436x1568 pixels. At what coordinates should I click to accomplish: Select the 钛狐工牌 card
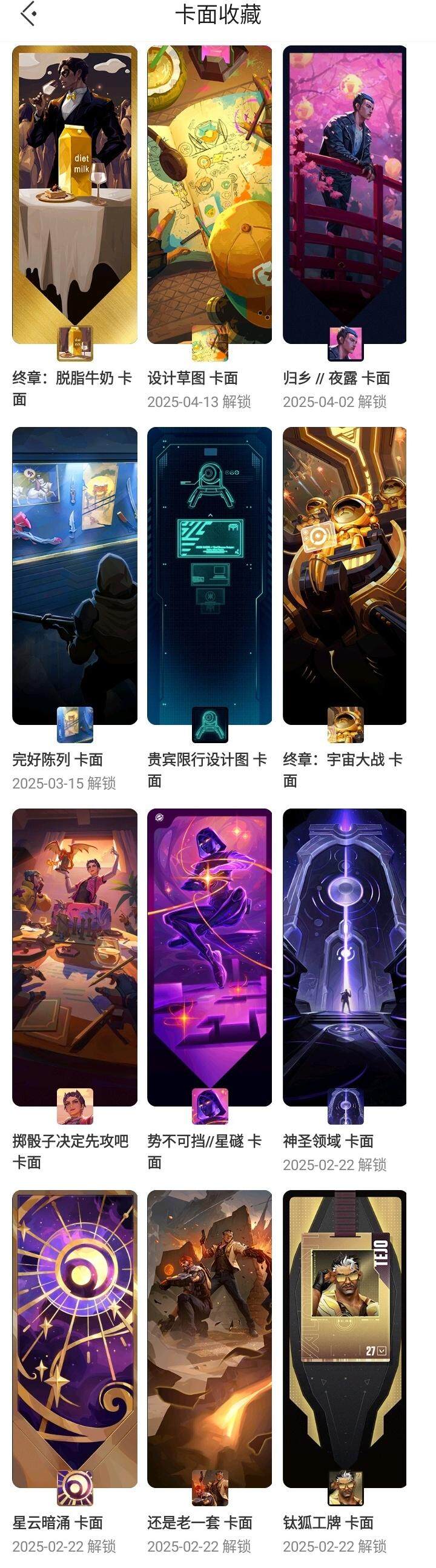pyautogui.click(x=345, y=1338)
